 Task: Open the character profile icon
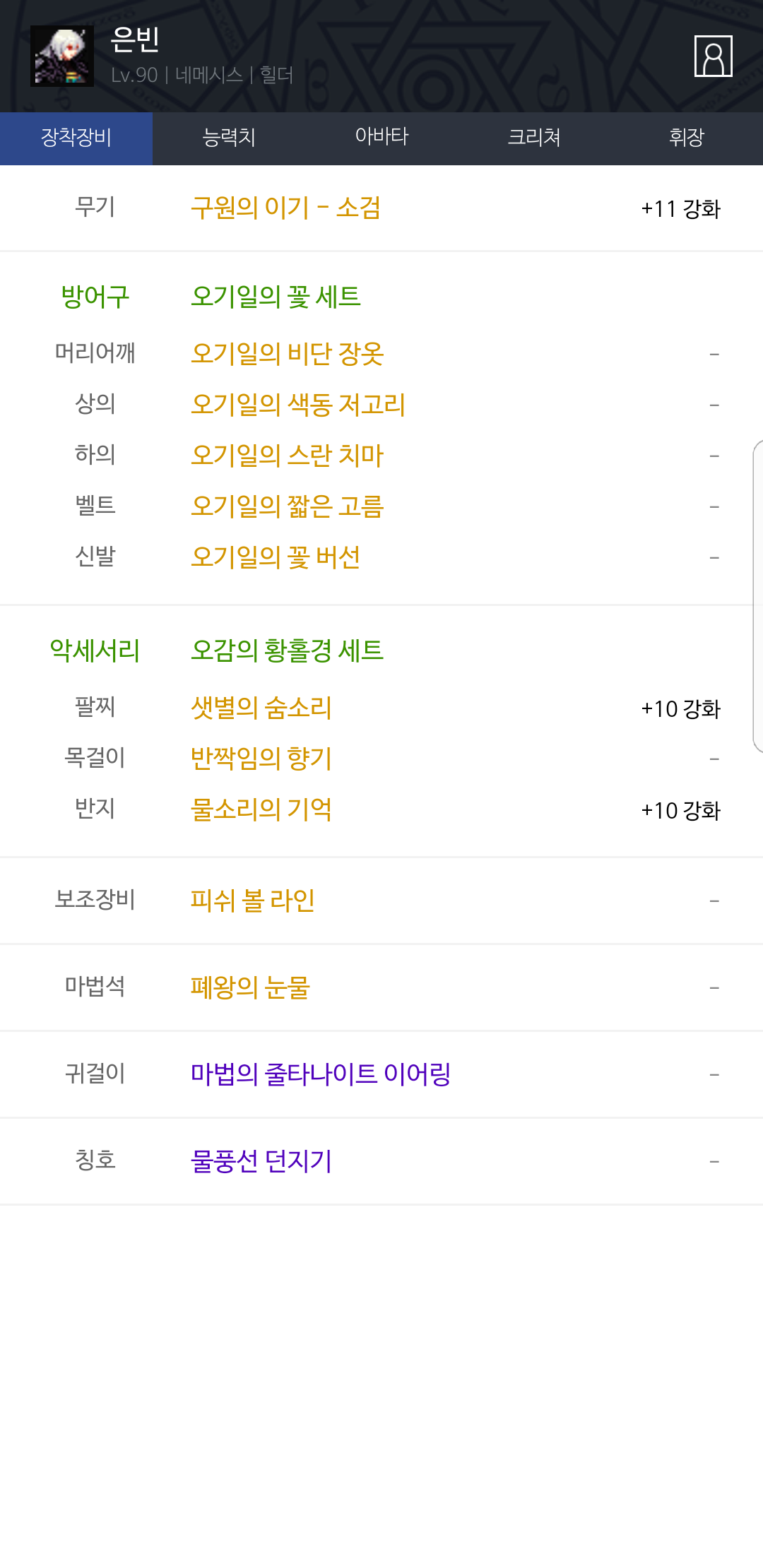[x=713, y=56]
